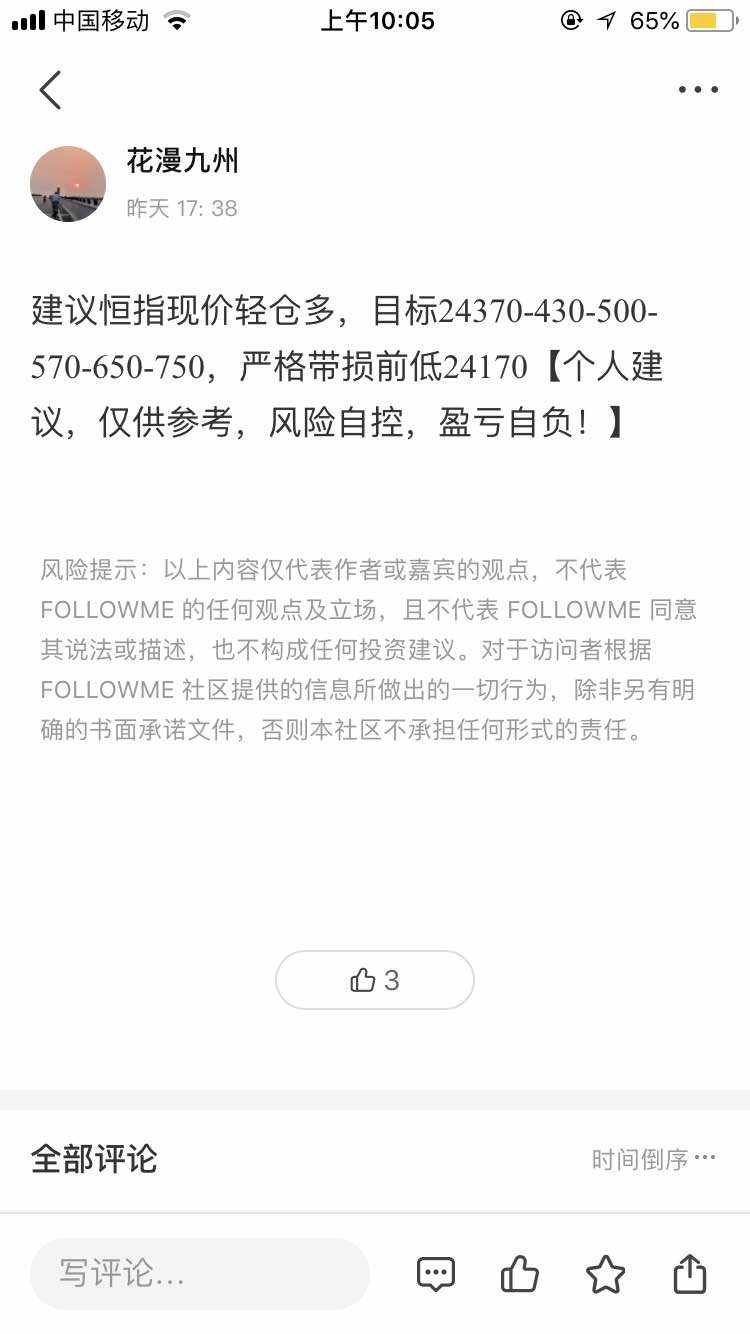Favorite this post with the star icon
The image size is (750, 1334).
click(605, 1274)
